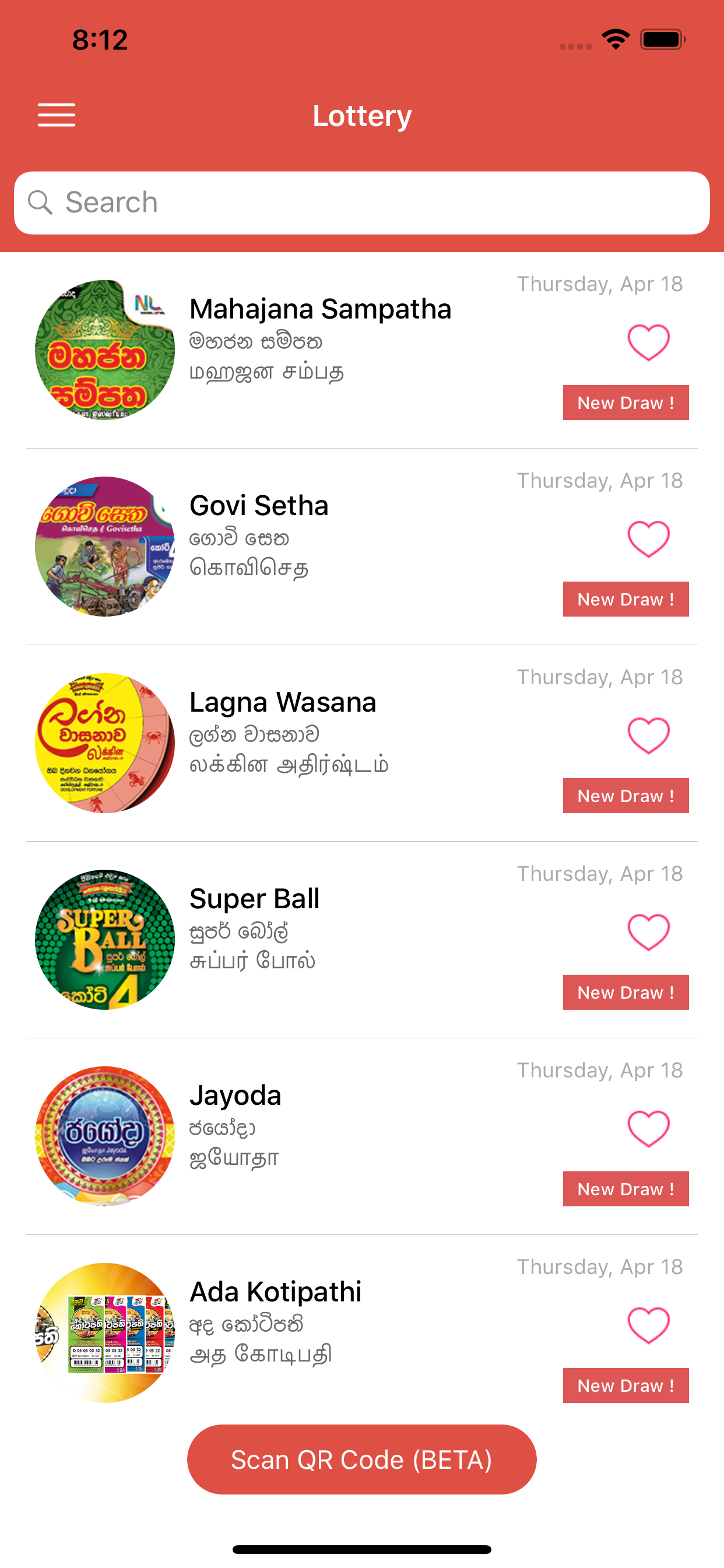Viewport: 724px width, 1568px height.
Task: Tap New Draw for Jayoda
Action: tap(625, 1189)
